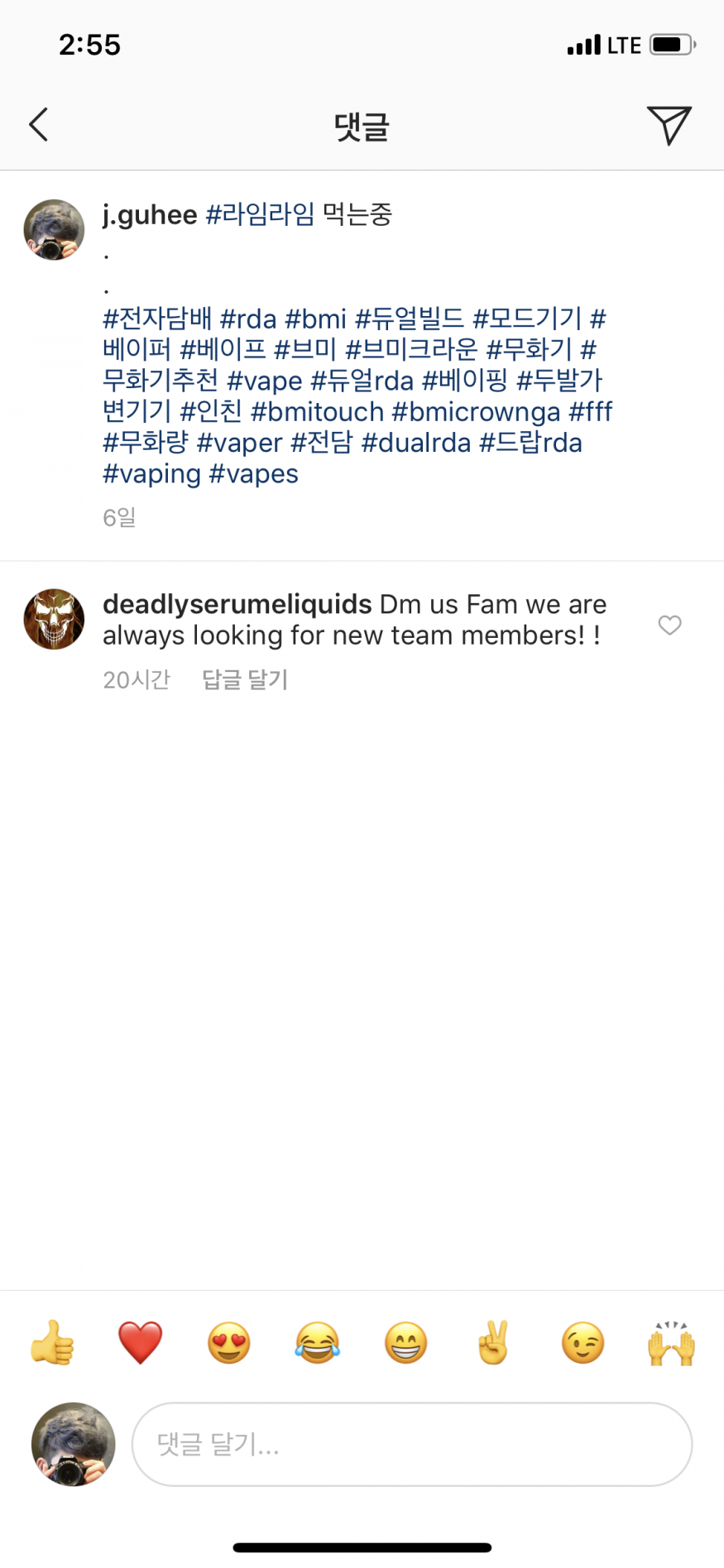This screenshot has height=1568, width=724.
Task: Open the #bmitouch hashtag
Action: point(317,412)
